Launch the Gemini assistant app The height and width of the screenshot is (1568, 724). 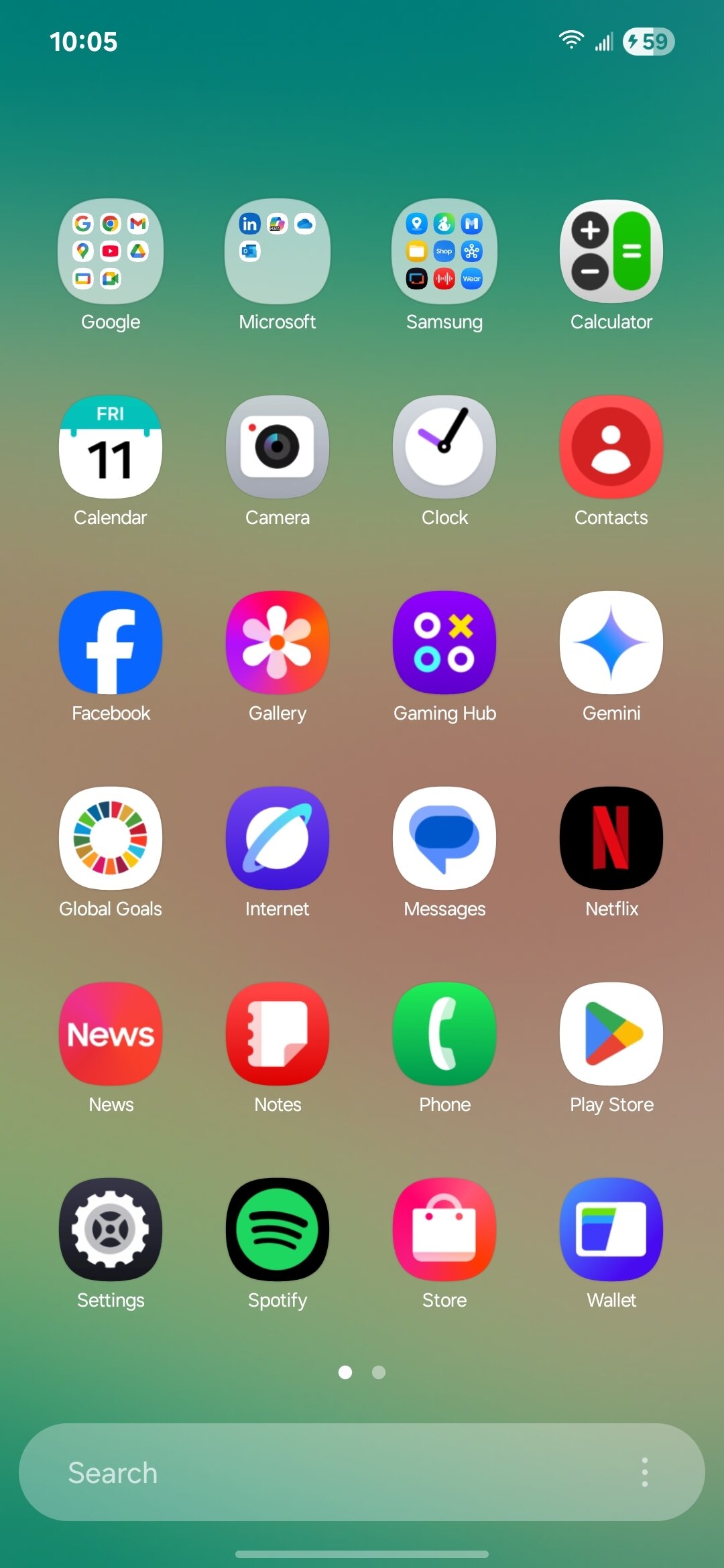pos(611,643)
